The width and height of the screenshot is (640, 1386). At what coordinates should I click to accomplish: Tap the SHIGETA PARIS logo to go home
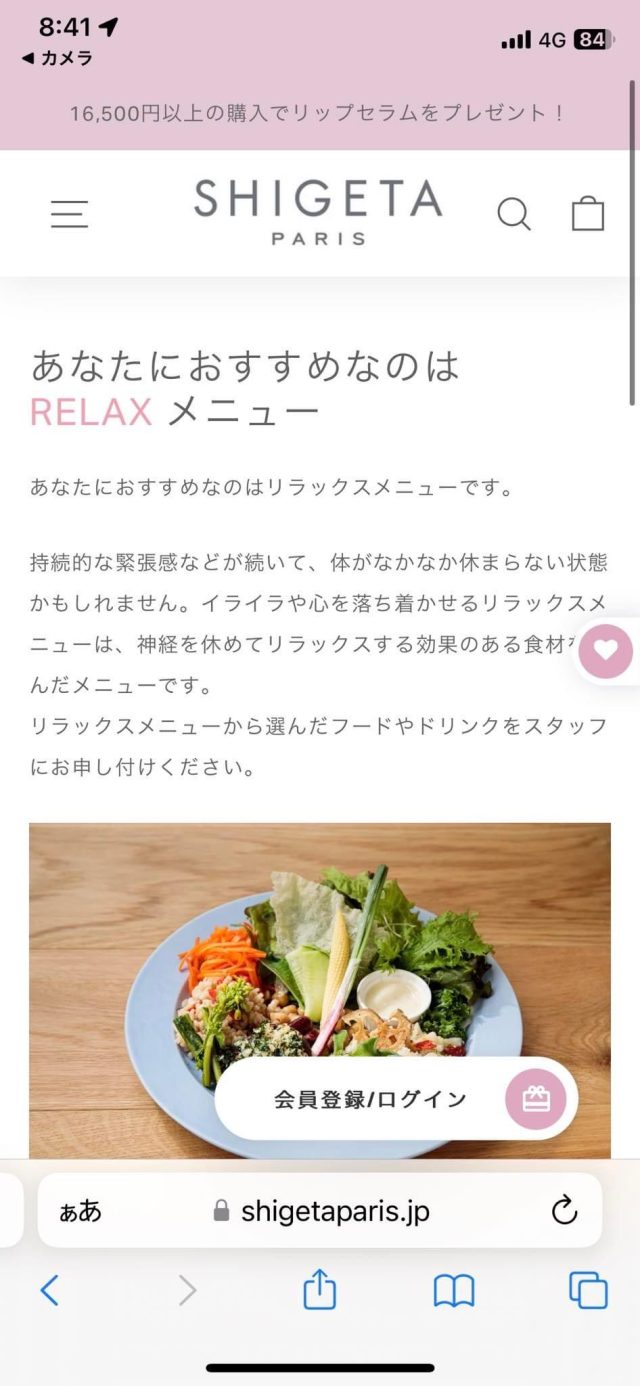(318, 212)
